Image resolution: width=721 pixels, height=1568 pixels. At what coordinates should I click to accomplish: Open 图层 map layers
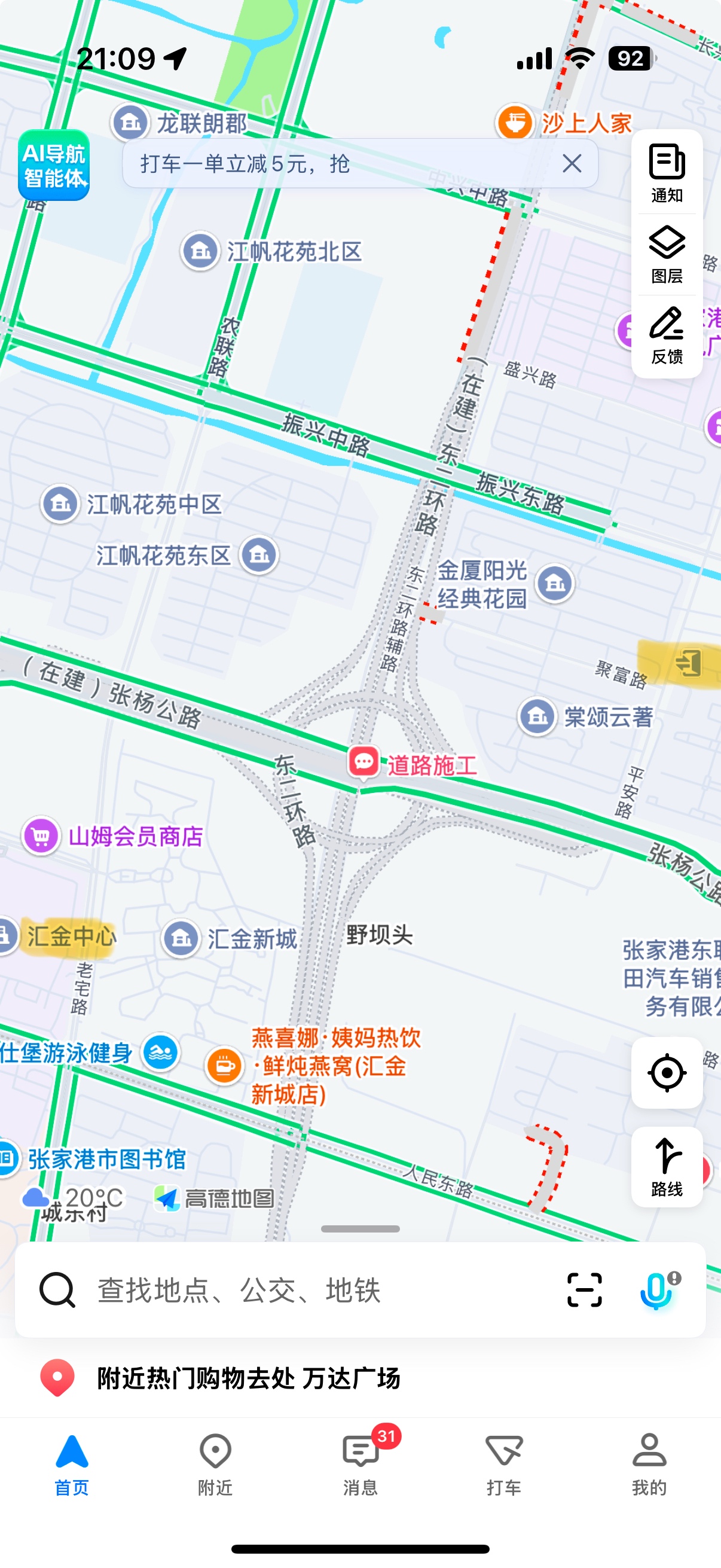tap(666, 254)
